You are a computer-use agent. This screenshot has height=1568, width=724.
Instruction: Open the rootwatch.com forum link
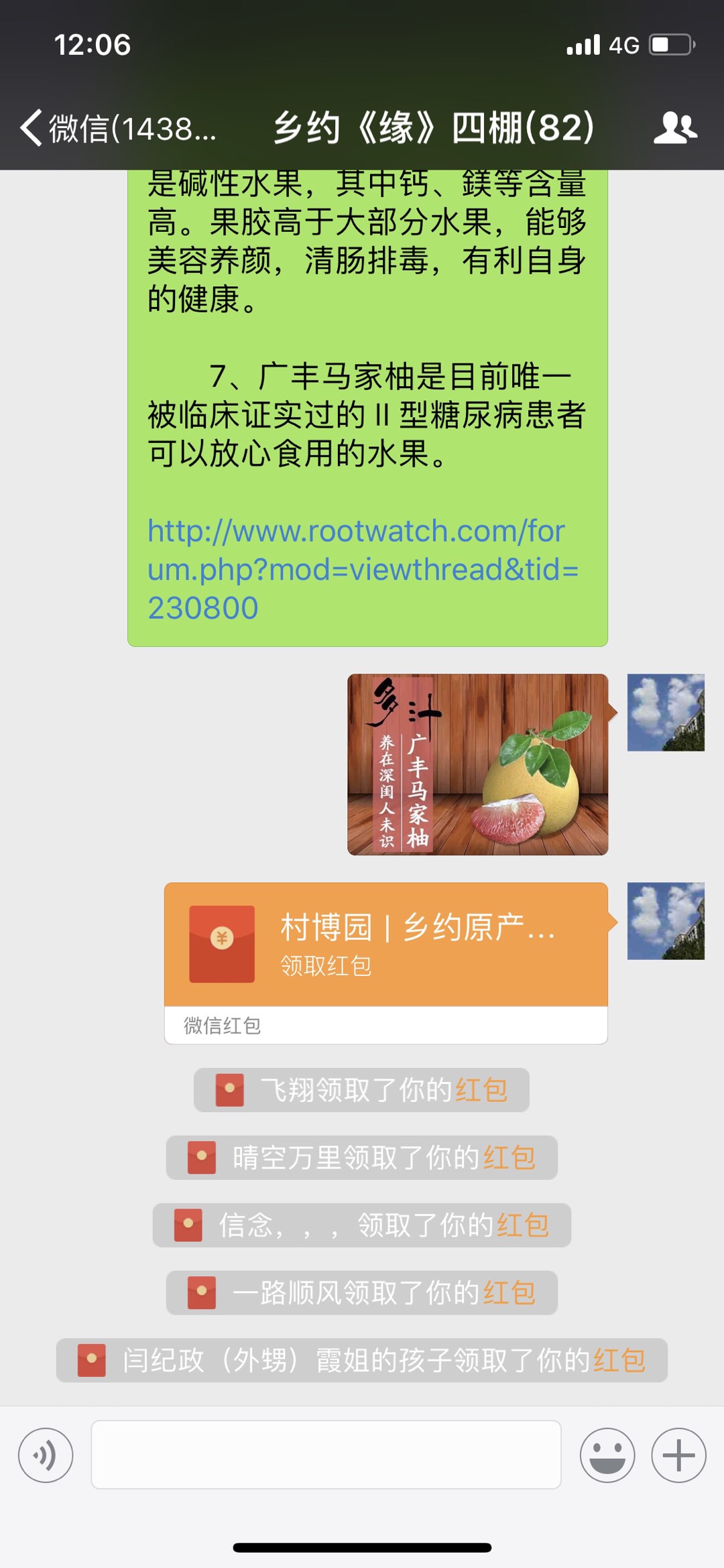(362, 568)
